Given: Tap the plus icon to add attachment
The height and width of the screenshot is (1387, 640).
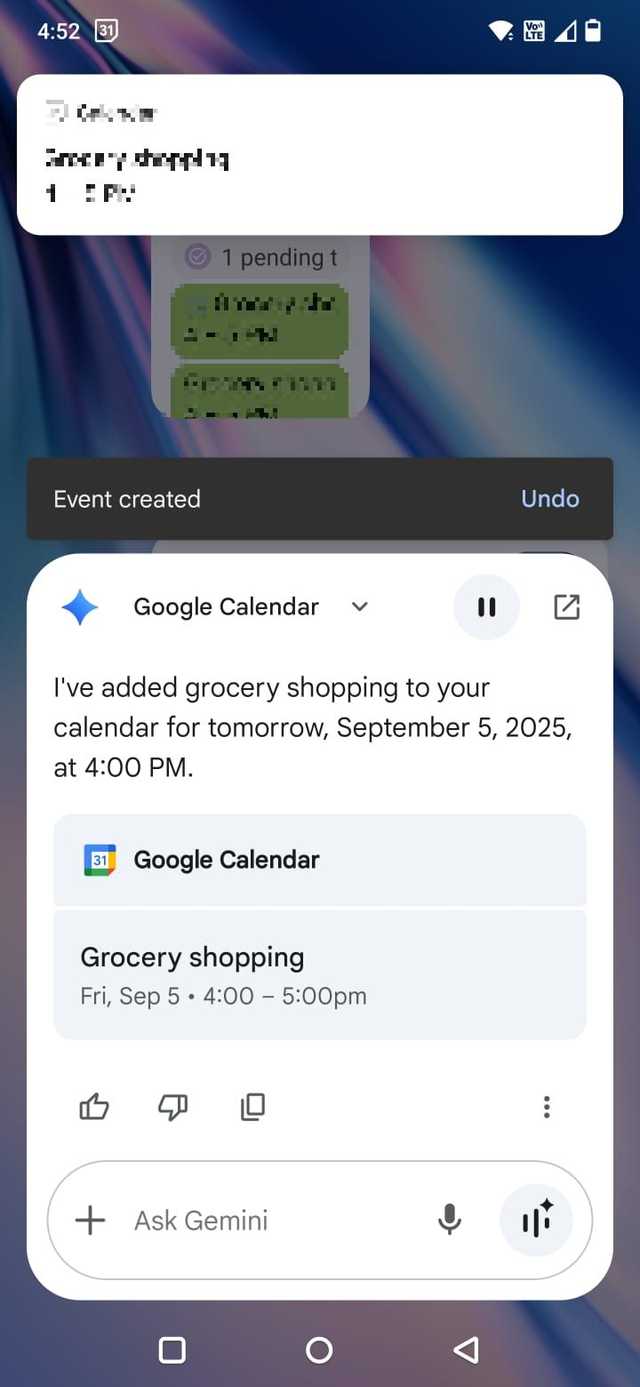Looking at the screenshot, I should (x=90, y=1220).
